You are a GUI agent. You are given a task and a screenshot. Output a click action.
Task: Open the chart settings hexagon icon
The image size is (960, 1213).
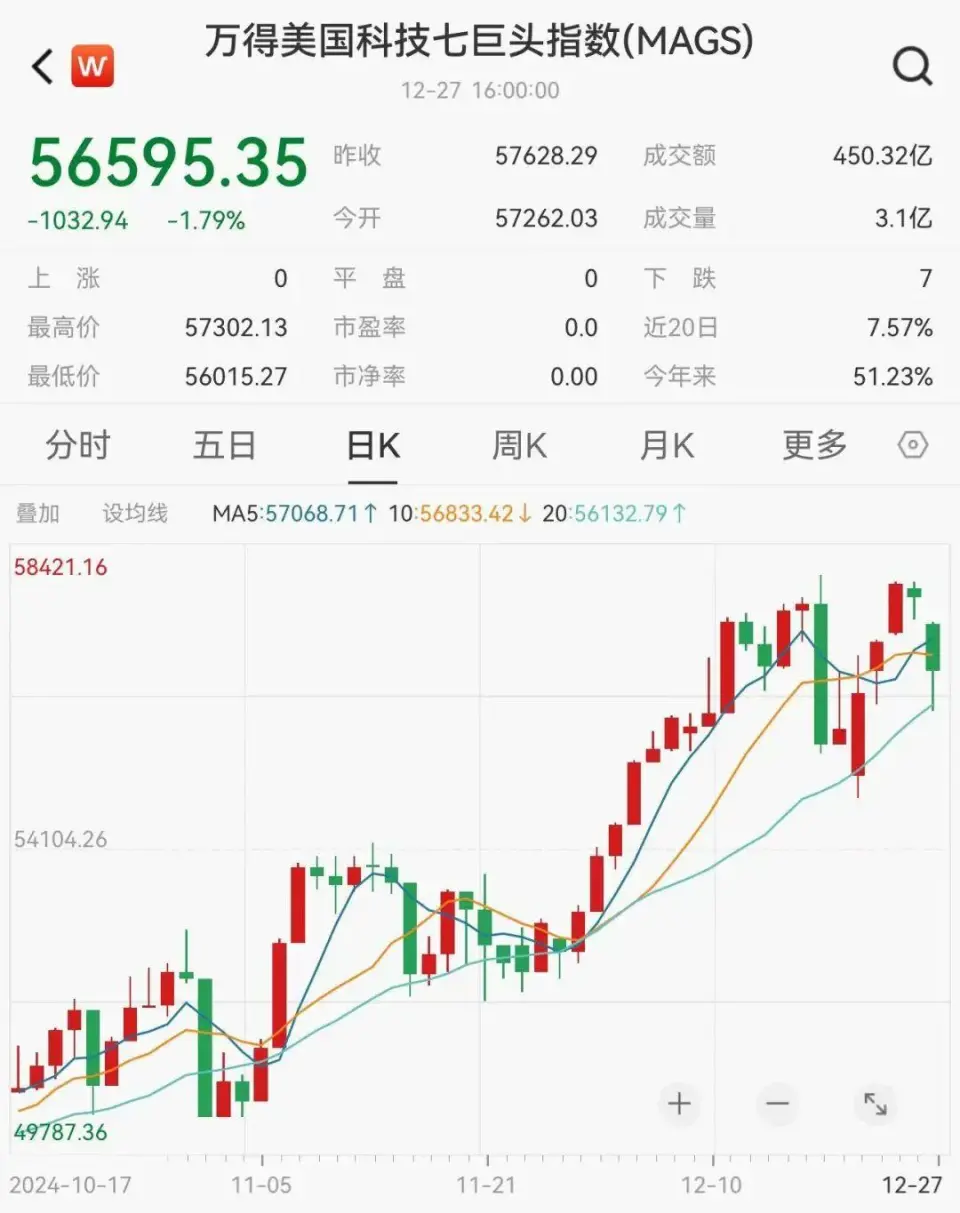coord(913,445)
